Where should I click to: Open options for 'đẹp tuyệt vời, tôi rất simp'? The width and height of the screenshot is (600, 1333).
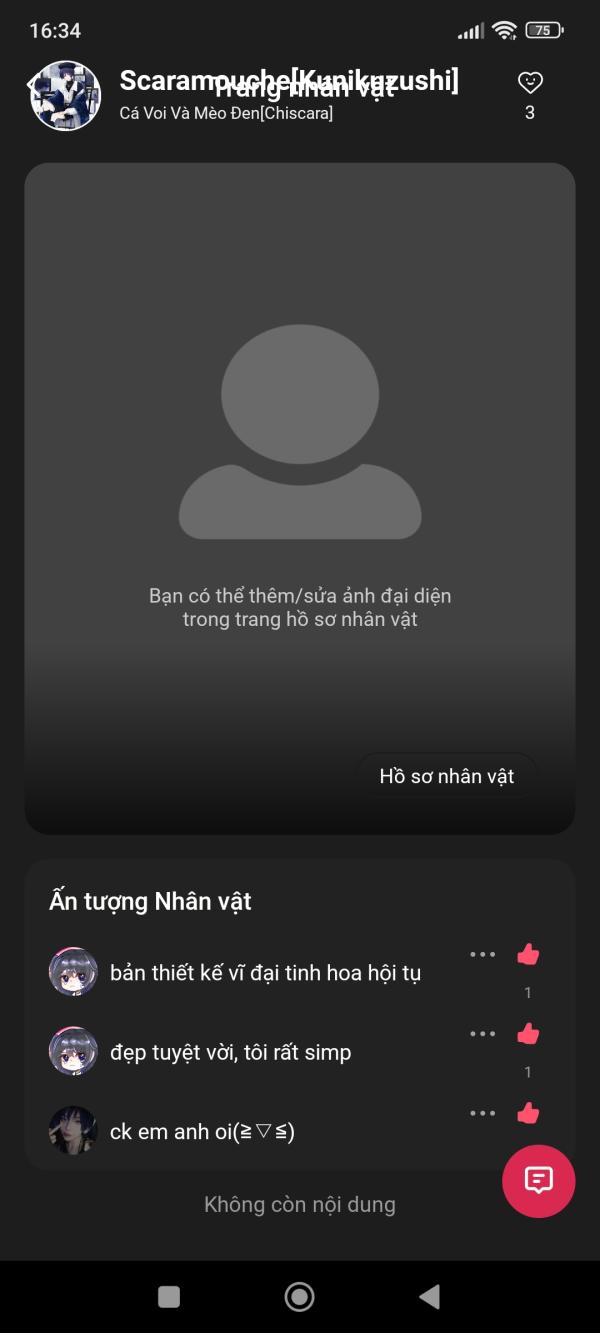point(483,1034)
